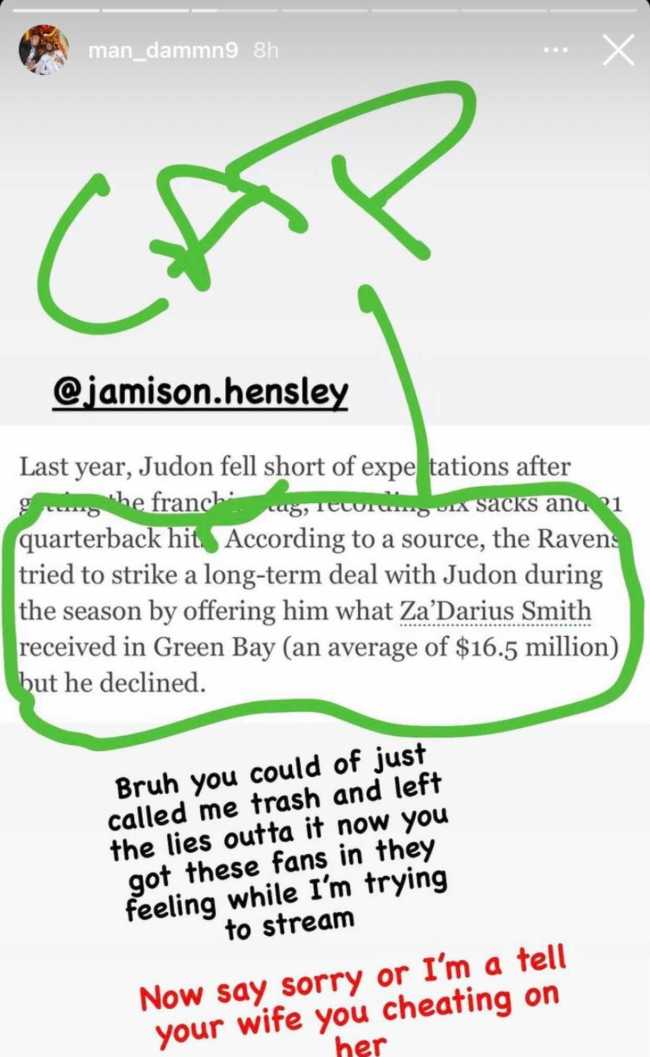650x1057 pixels.
Task: Open the story options menu
Action: [558, 50]
